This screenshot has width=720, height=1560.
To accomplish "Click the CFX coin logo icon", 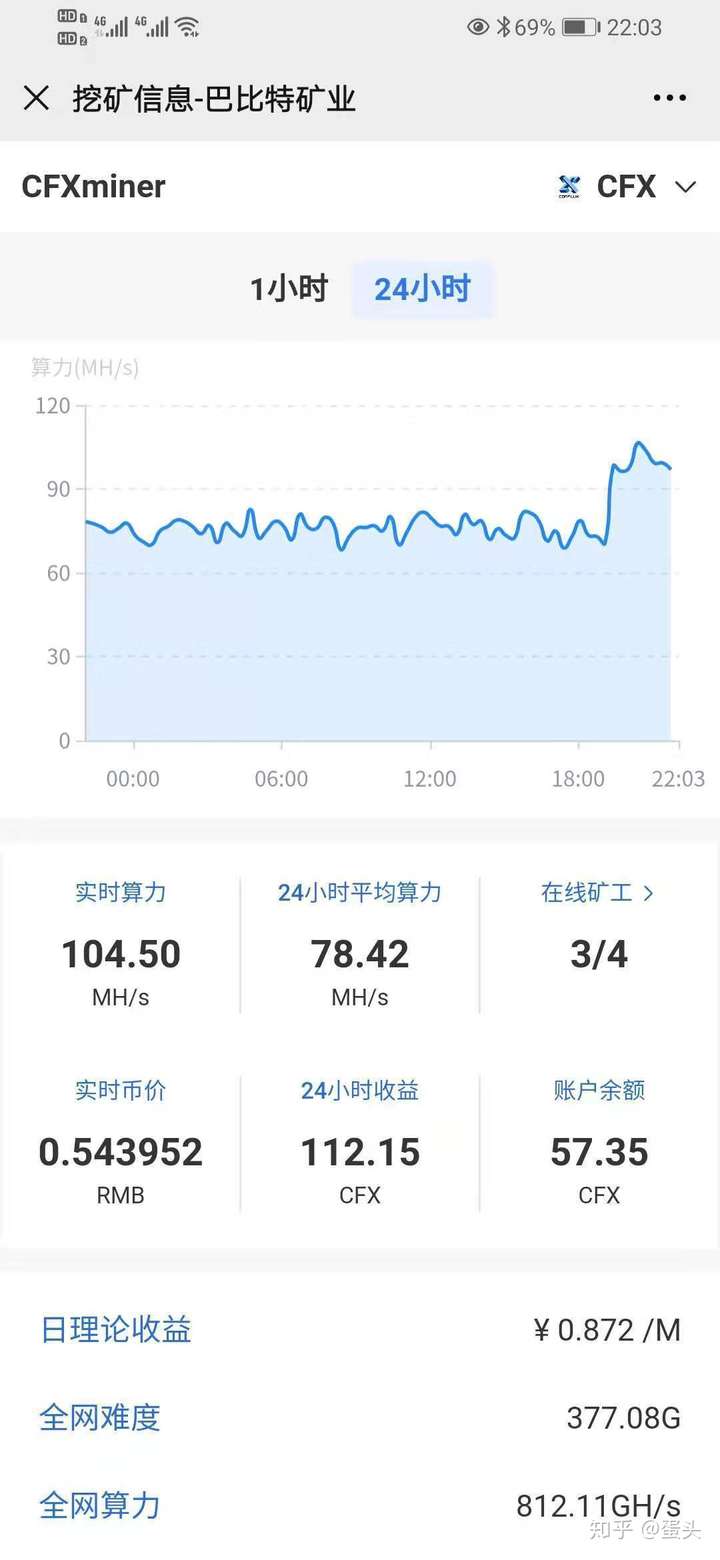I will (568, 186).
